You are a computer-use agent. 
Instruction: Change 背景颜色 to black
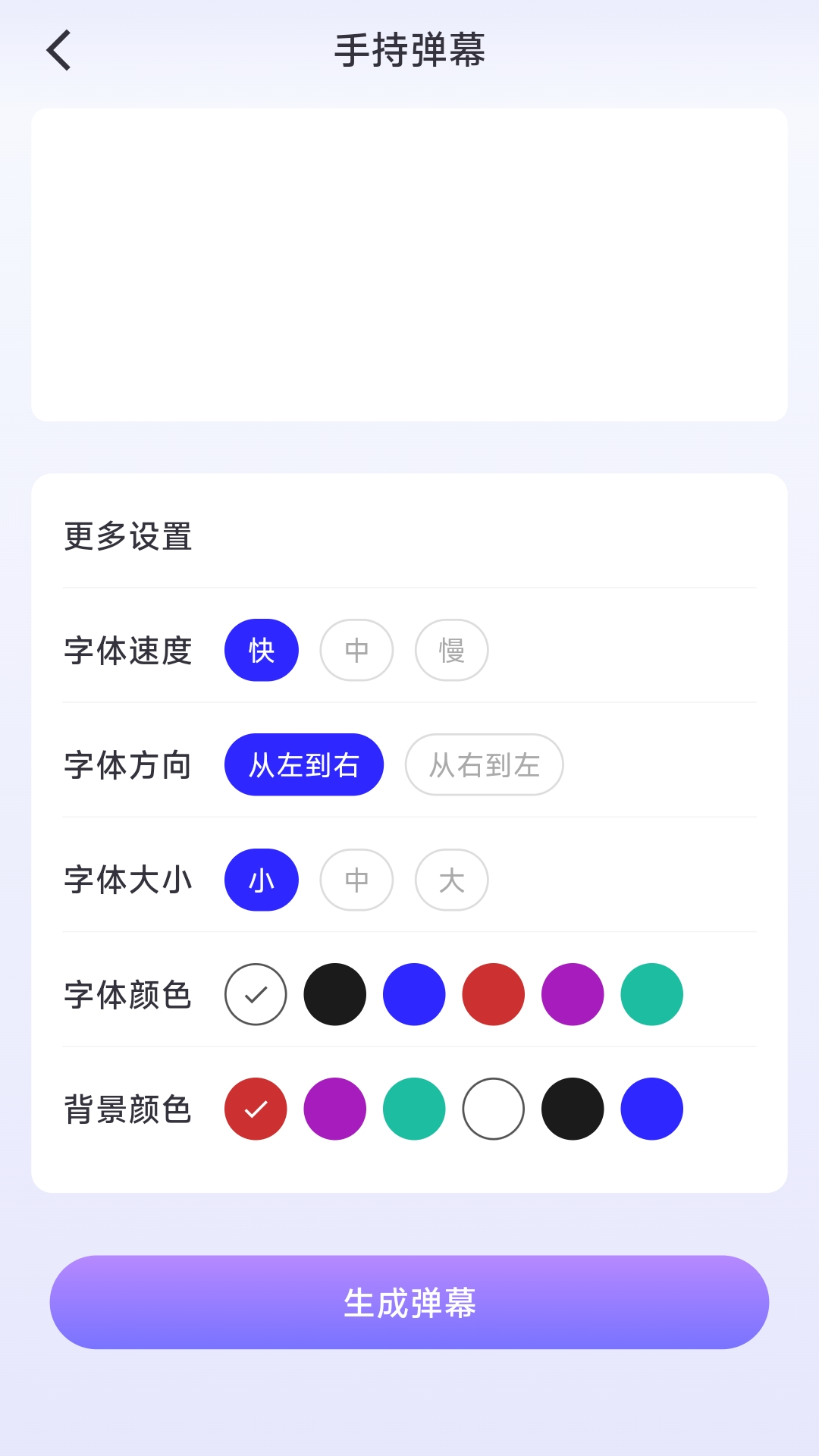573,1109
